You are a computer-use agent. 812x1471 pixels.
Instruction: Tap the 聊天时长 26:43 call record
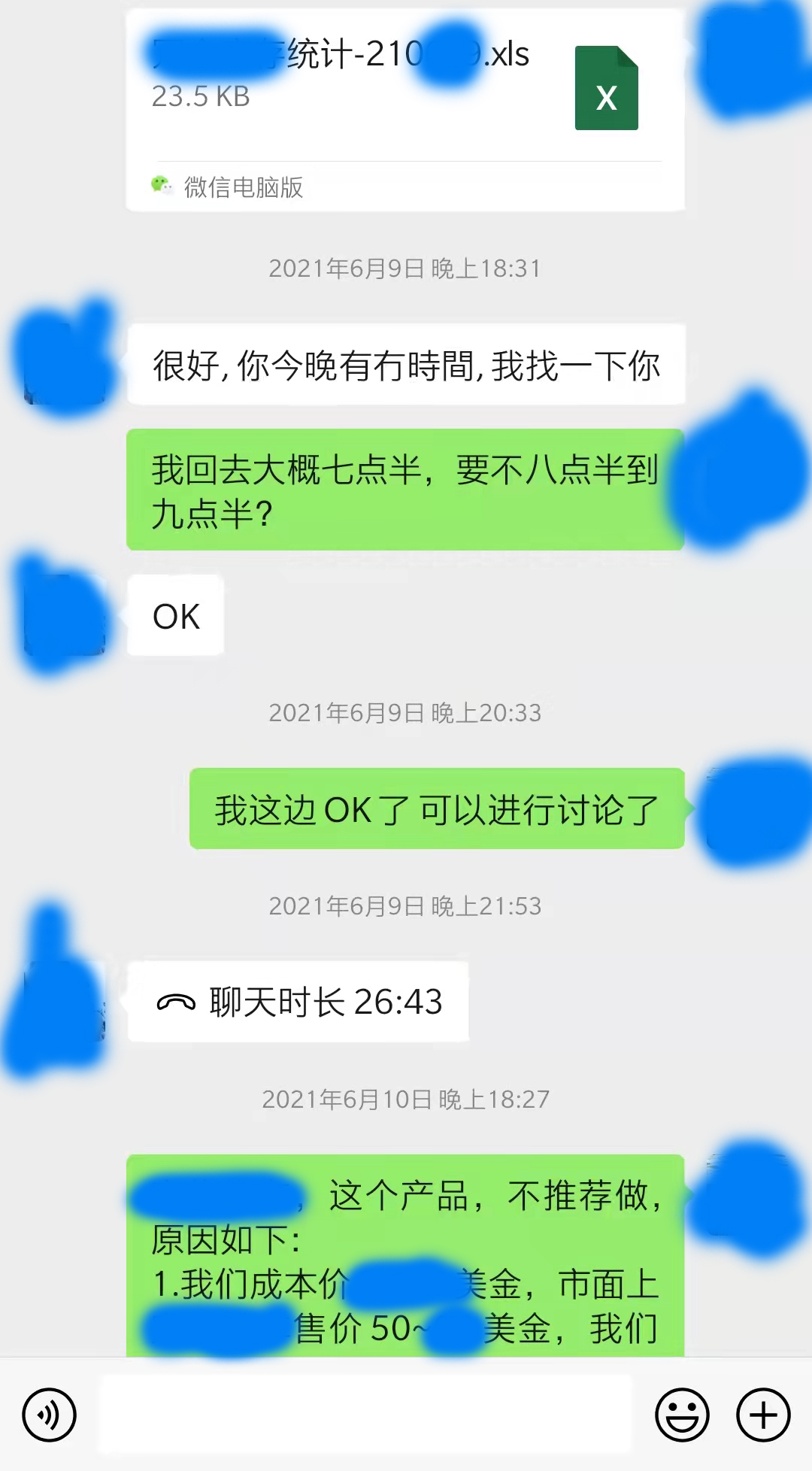point(298,1002)
